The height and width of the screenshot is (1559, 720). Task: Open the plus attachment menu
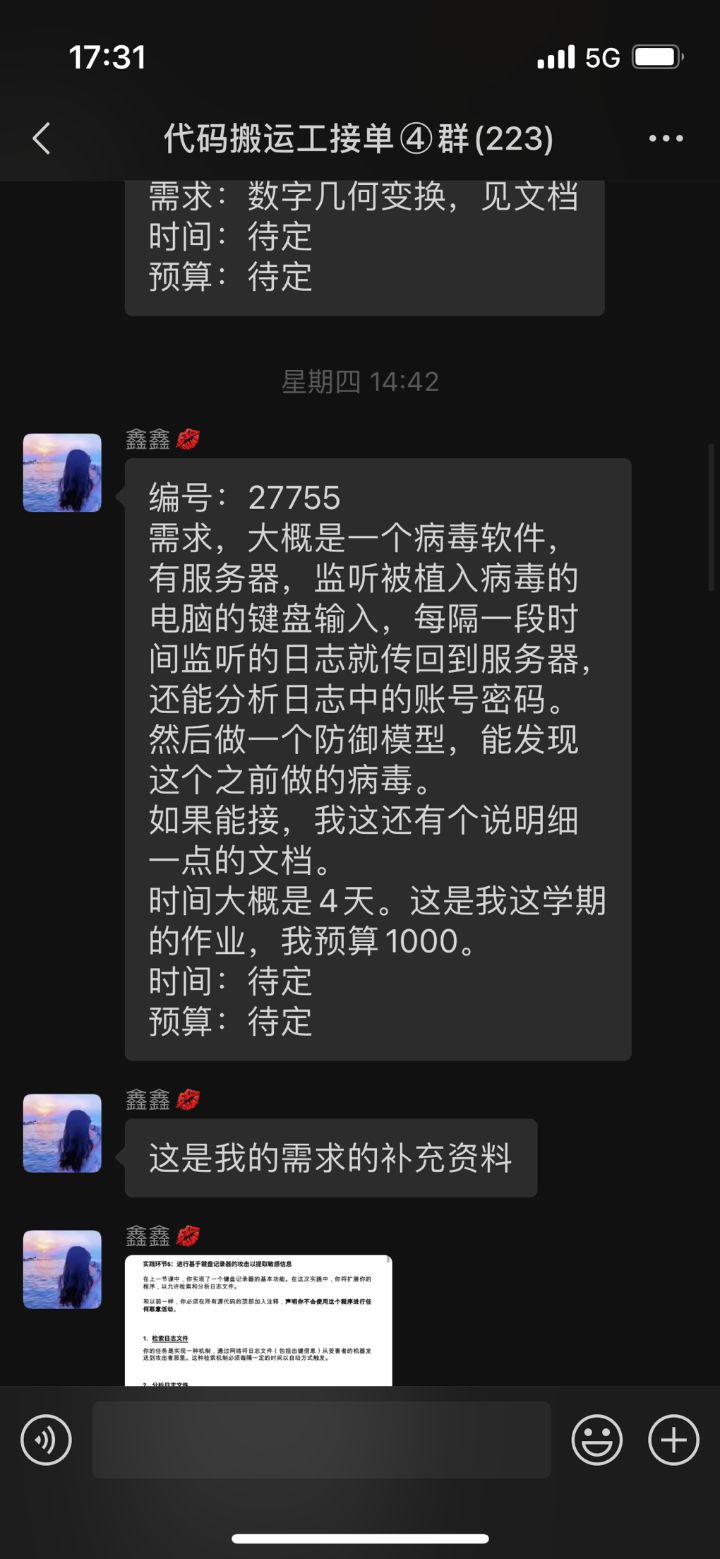click(x=674, y=1440)
